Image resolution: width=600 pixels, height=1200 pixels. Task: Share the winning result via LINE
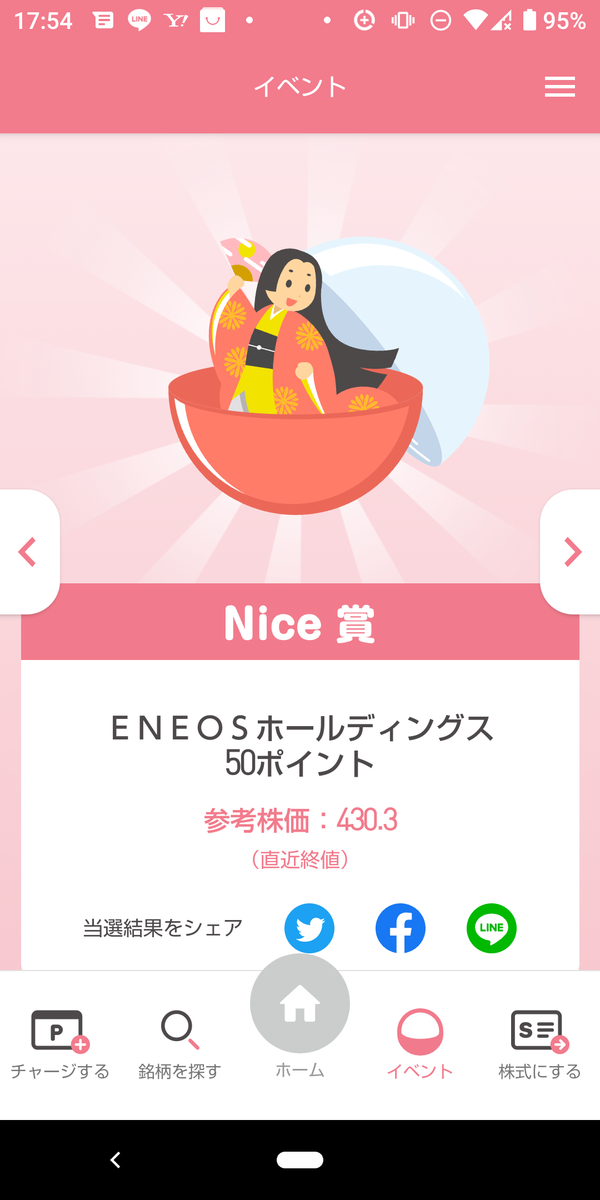pyautogui.click(x=491, y=929)
